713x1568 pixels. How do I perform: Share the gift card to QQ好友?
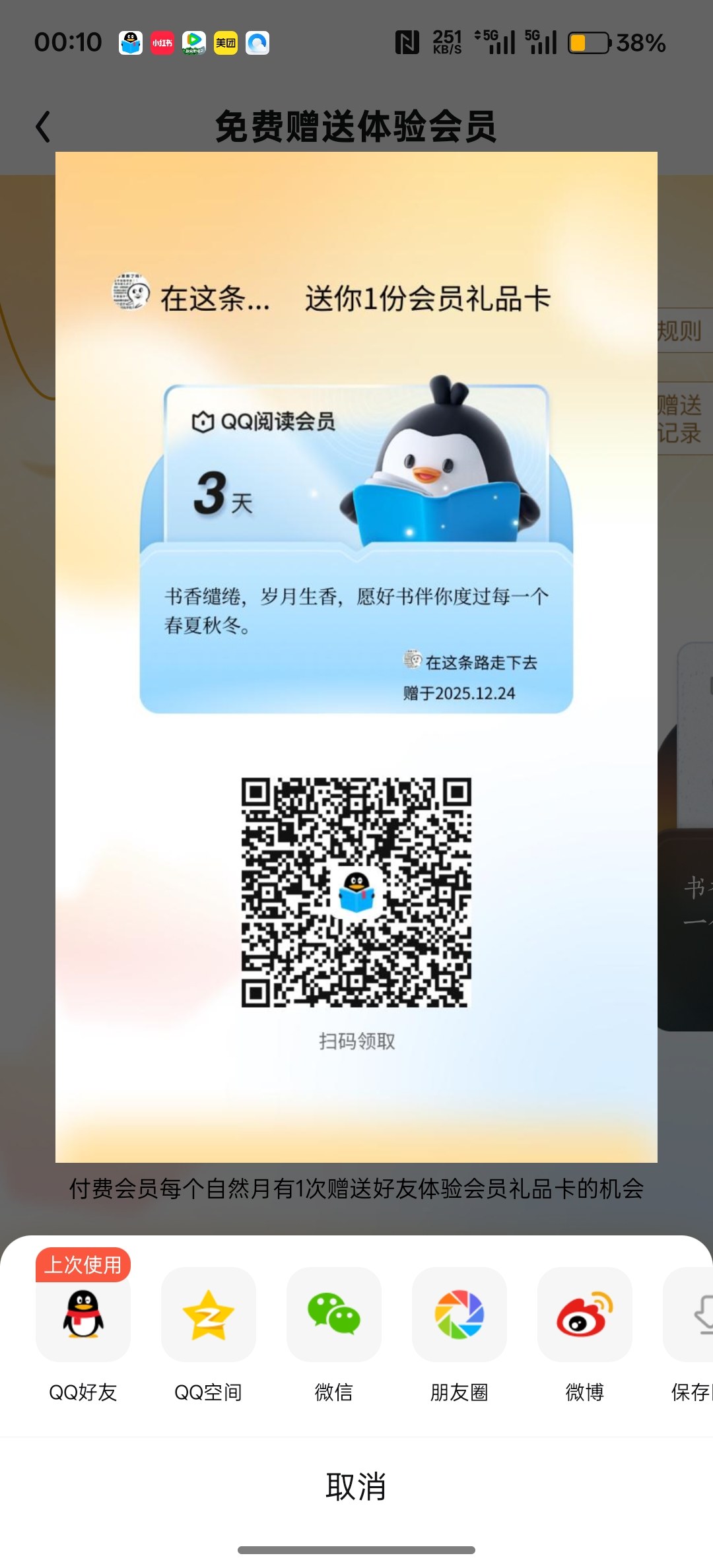(83, 1315)
